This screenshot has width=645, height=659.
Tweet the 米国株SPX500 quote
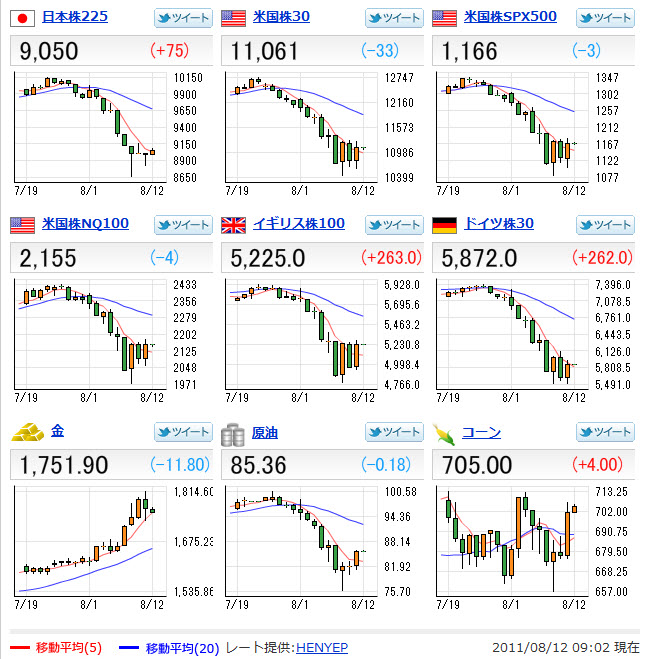[605, 18]
